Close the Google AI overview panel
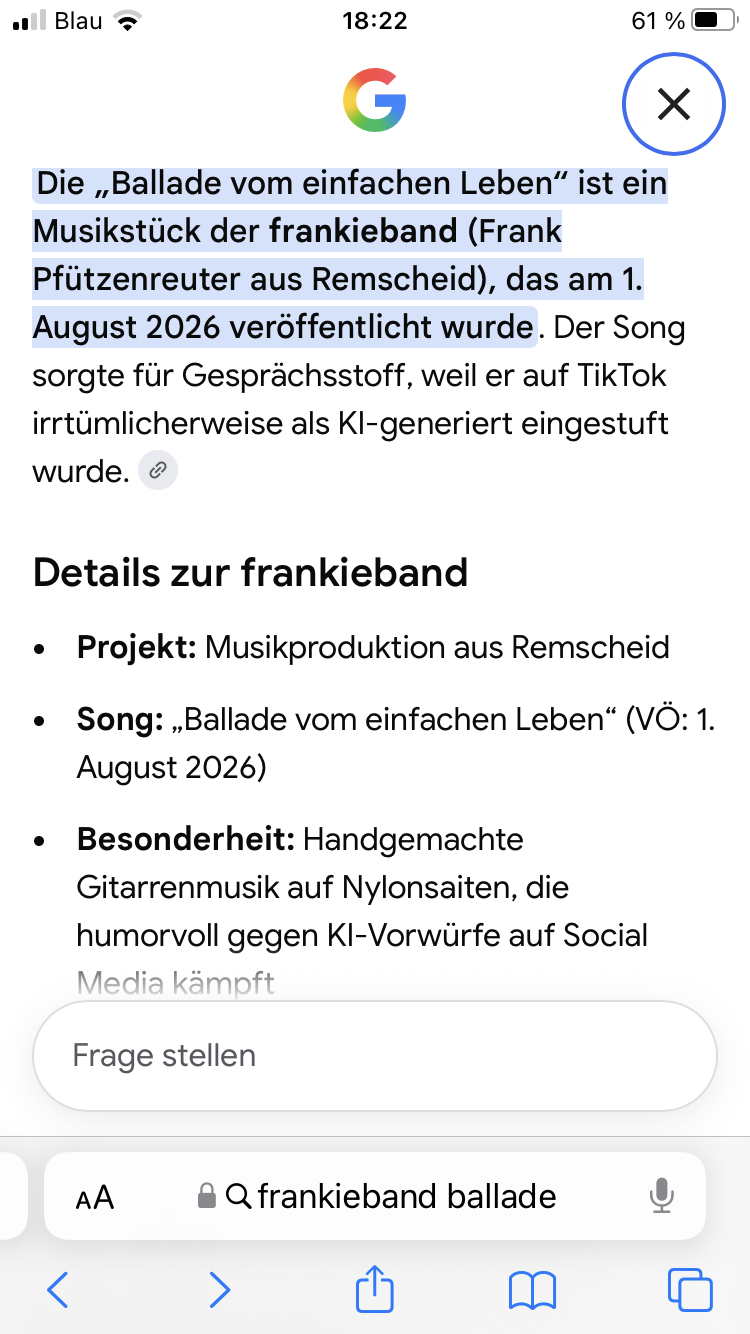The image size is (750, 1334). click(x=674, y=103)
